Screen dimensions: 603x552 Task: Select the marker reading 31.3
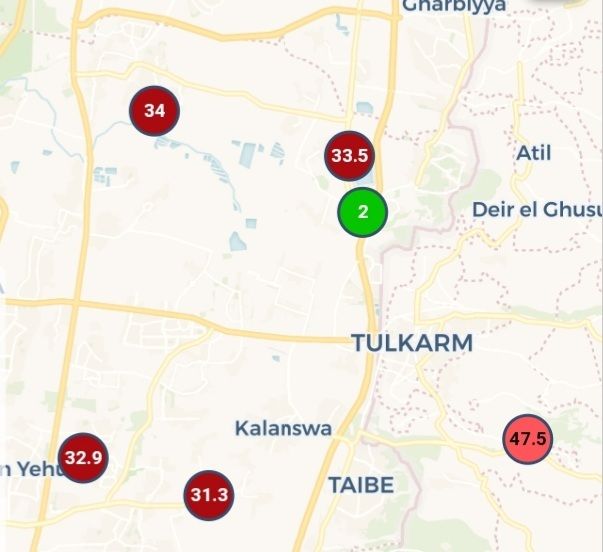point(209,495)
